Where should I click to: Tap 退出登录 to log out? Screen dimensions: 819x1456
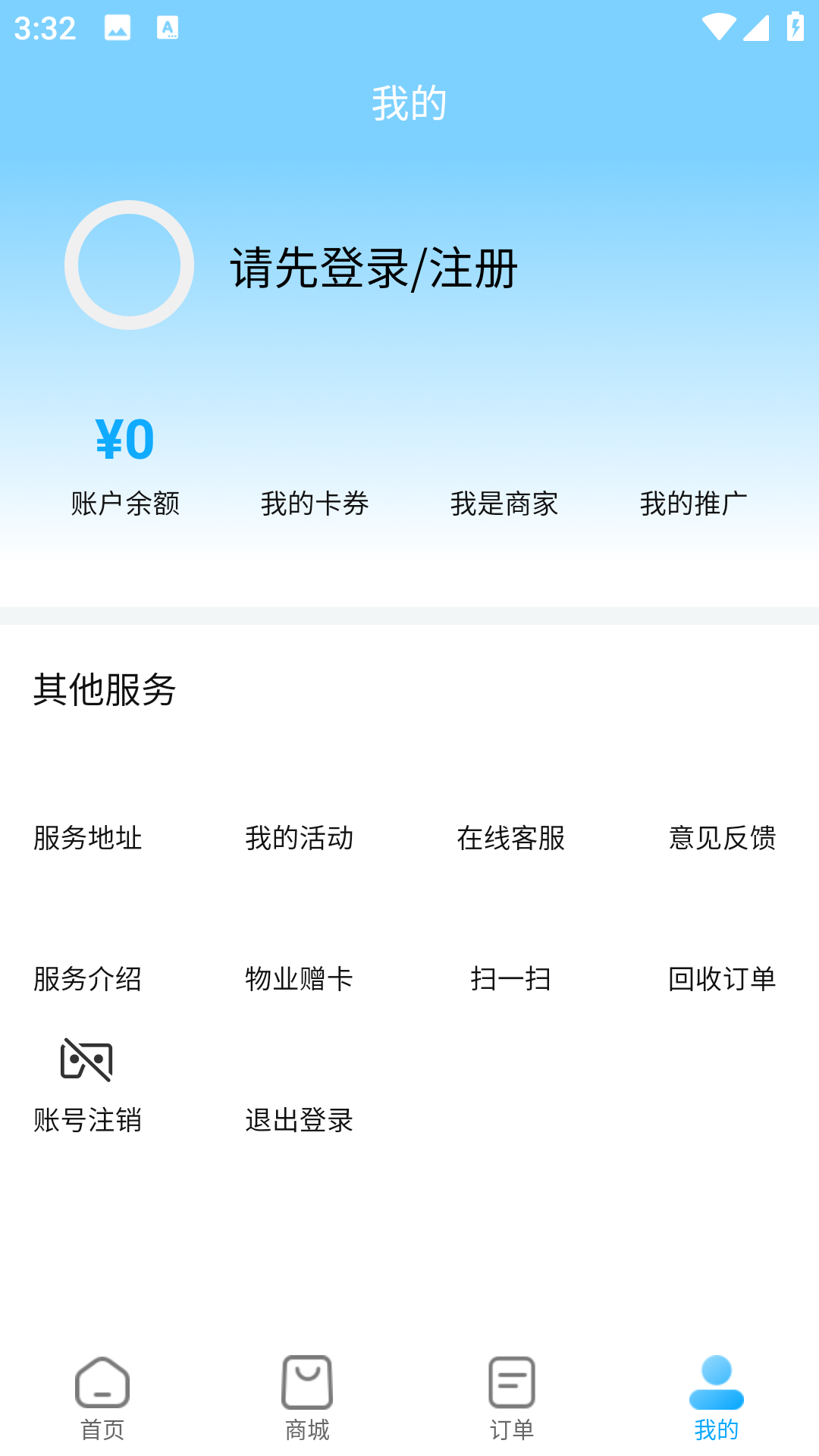tap(300, 1119)
